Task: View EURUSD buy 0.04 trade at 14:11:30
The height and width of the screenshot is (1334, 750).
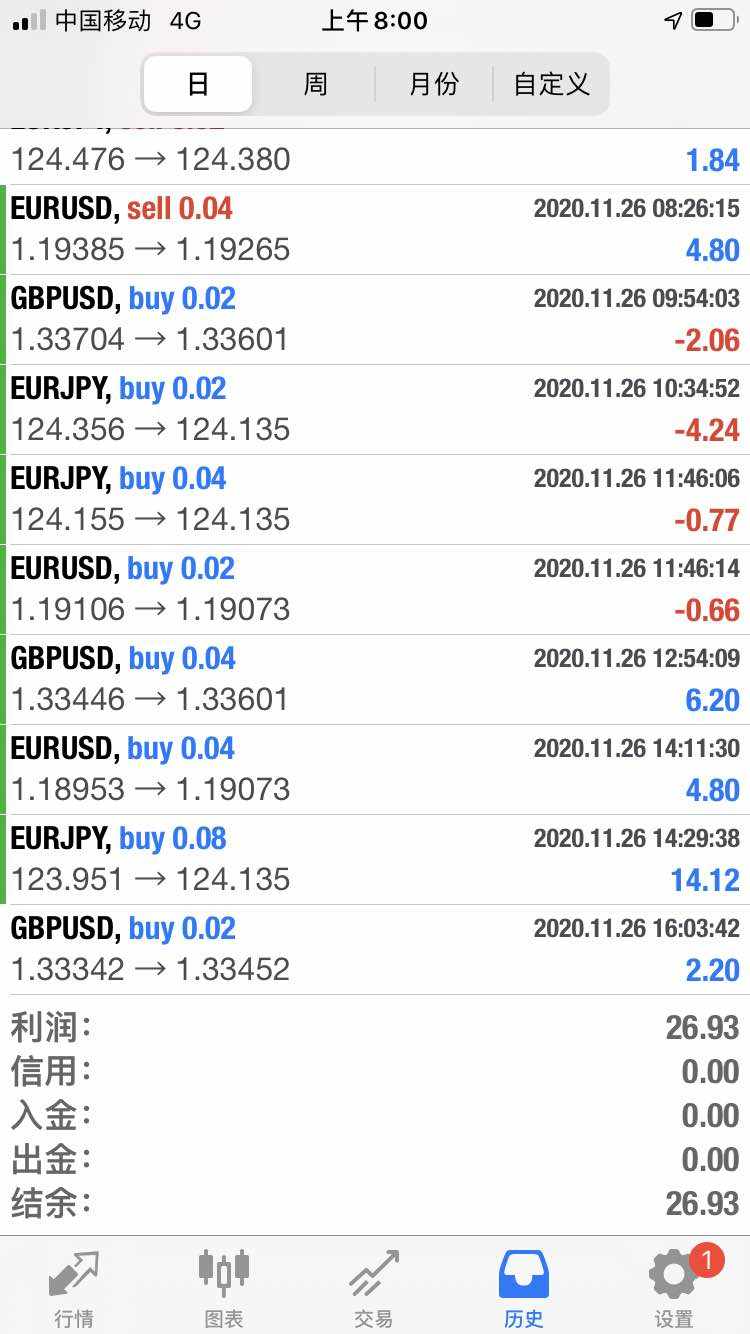Action: [375, 770]
